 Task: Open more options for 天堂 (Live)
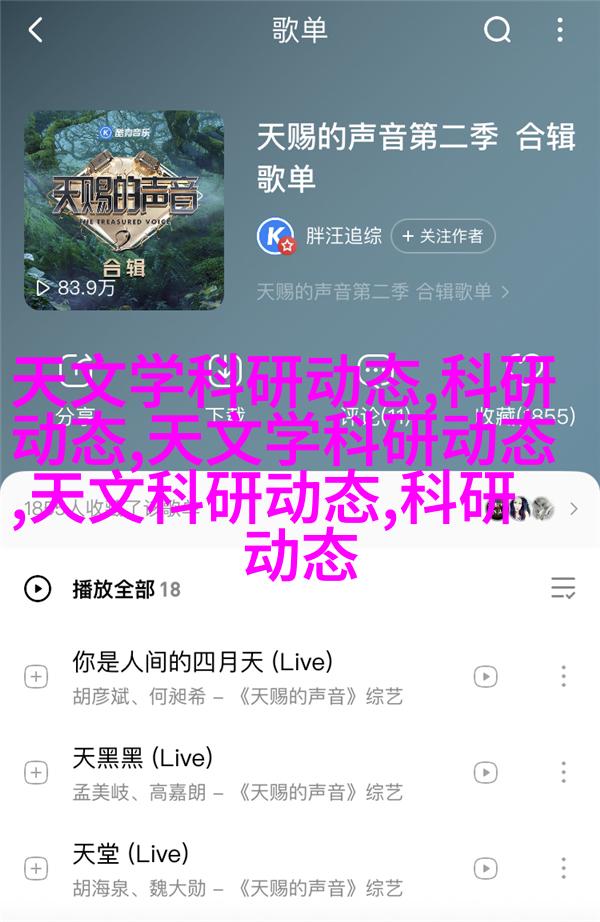[x=564, y=869]
